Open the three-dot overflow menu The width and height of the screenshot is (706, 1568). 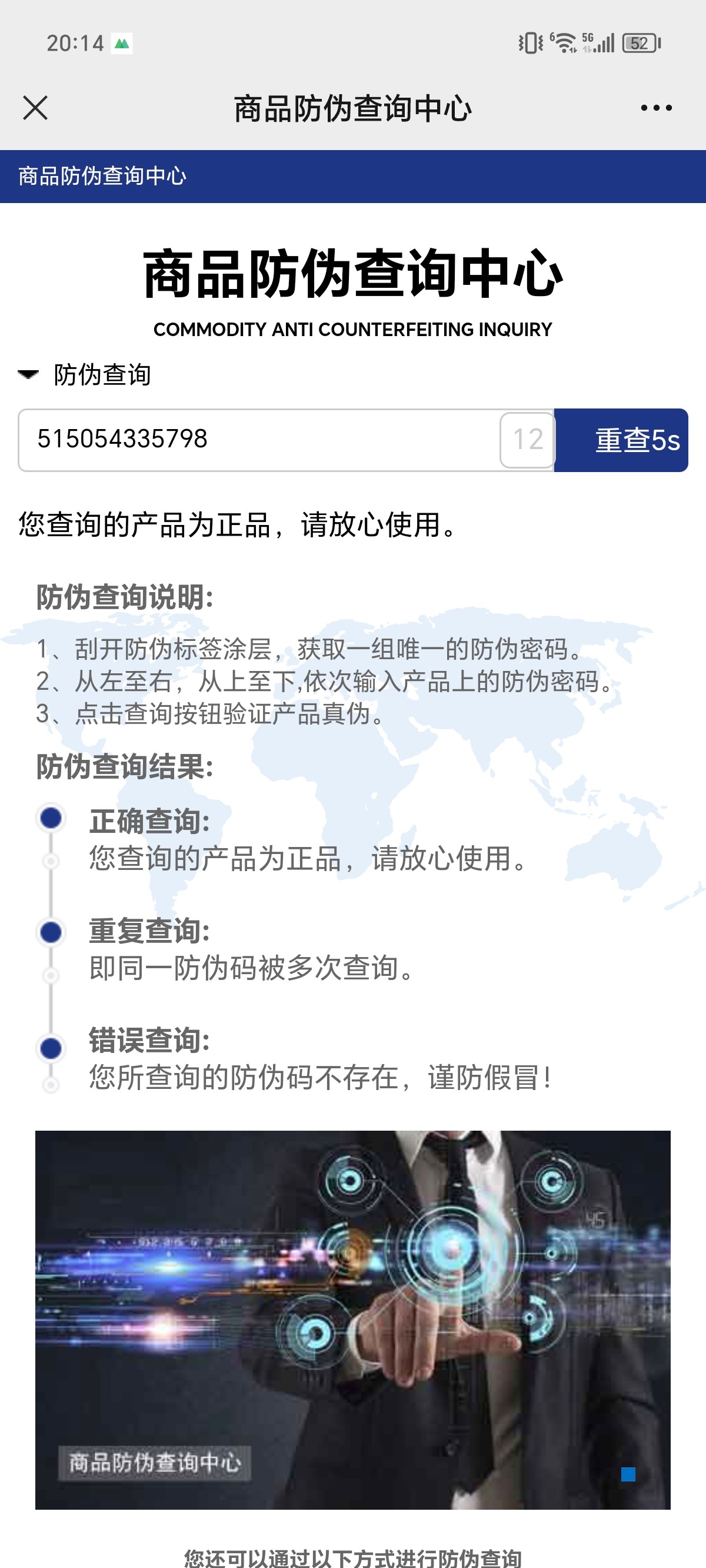point(656,108)
